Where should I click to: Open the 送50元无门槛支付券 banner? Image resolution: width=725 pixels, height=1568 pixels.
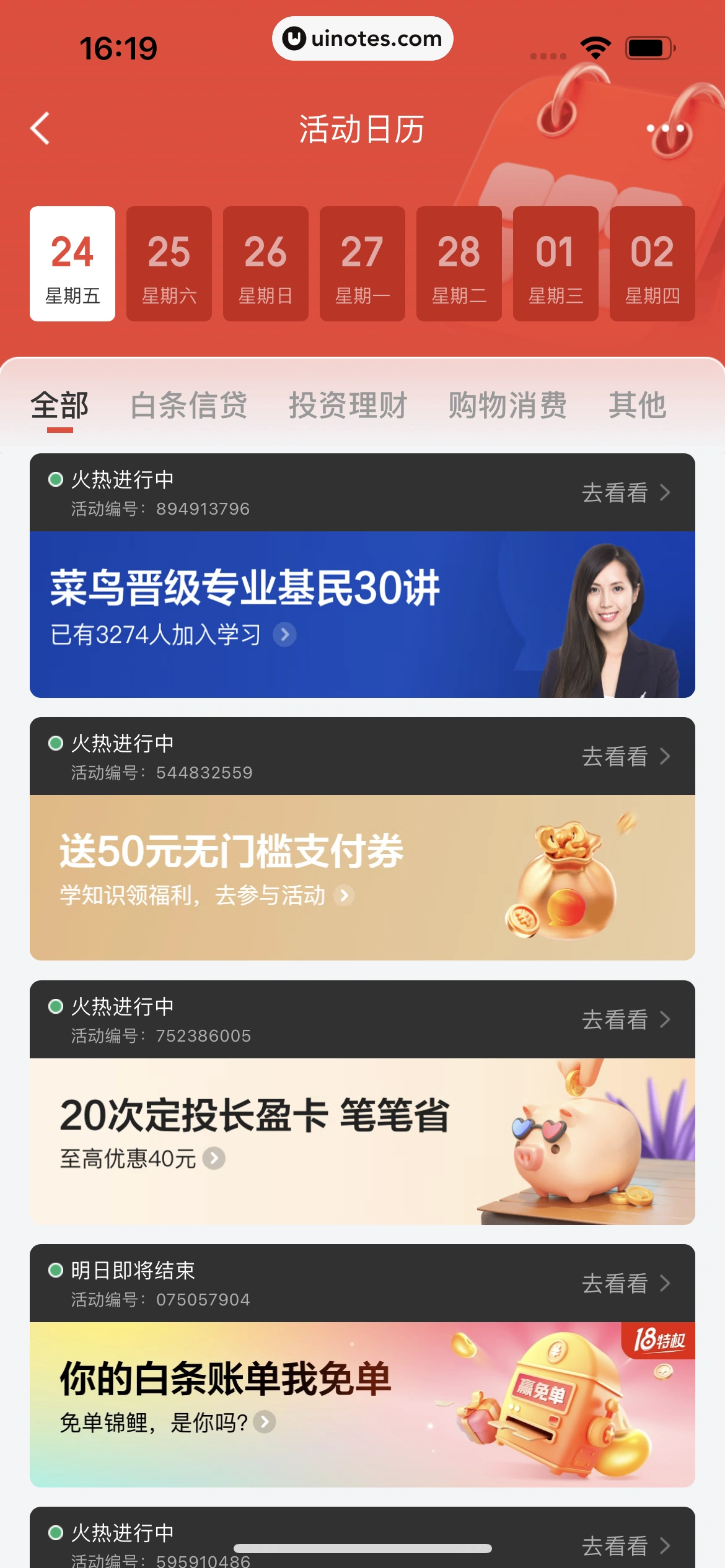(362, 878)
